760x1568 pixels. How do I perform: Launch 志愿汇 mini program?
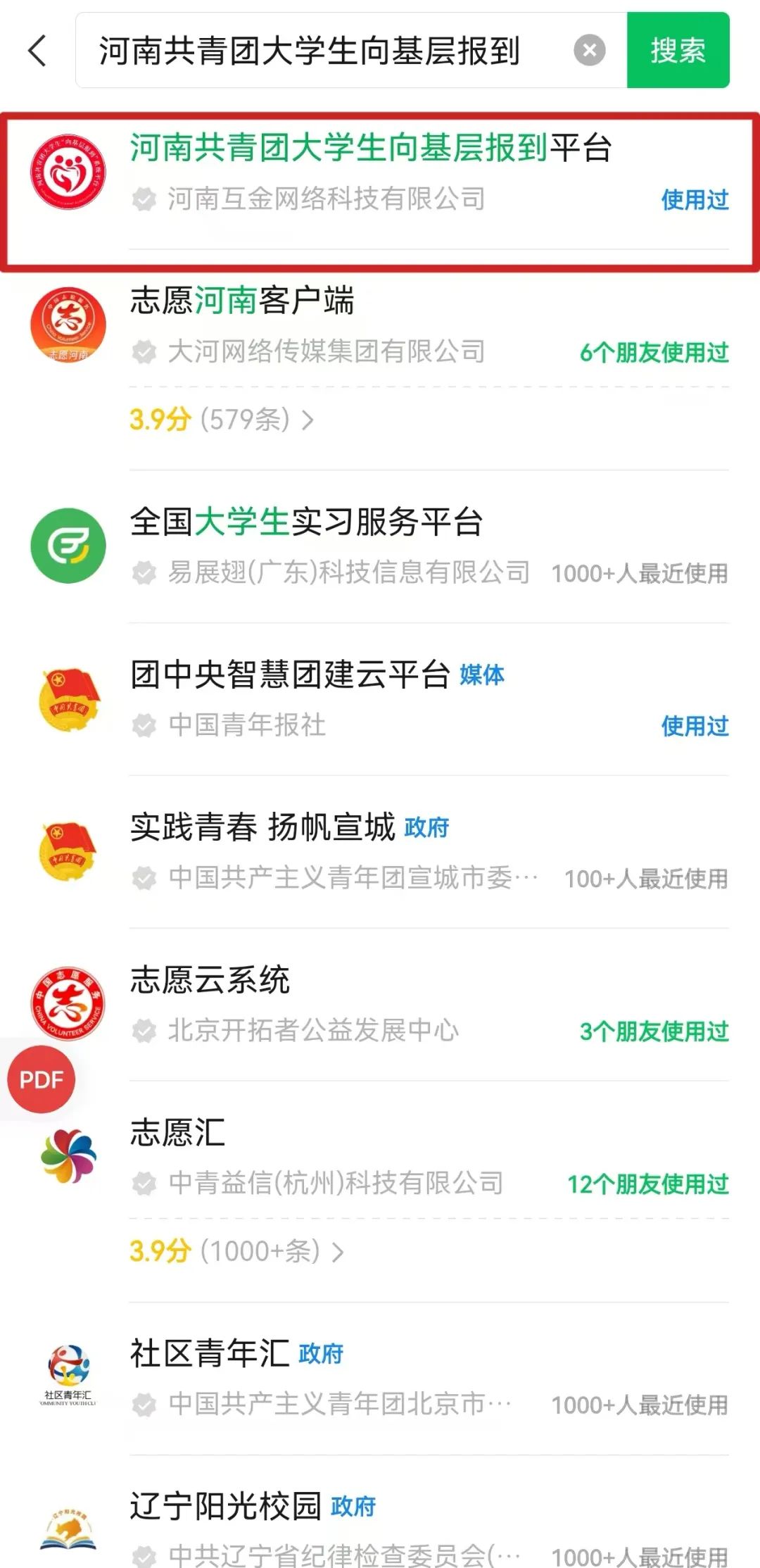point(177,1134)
